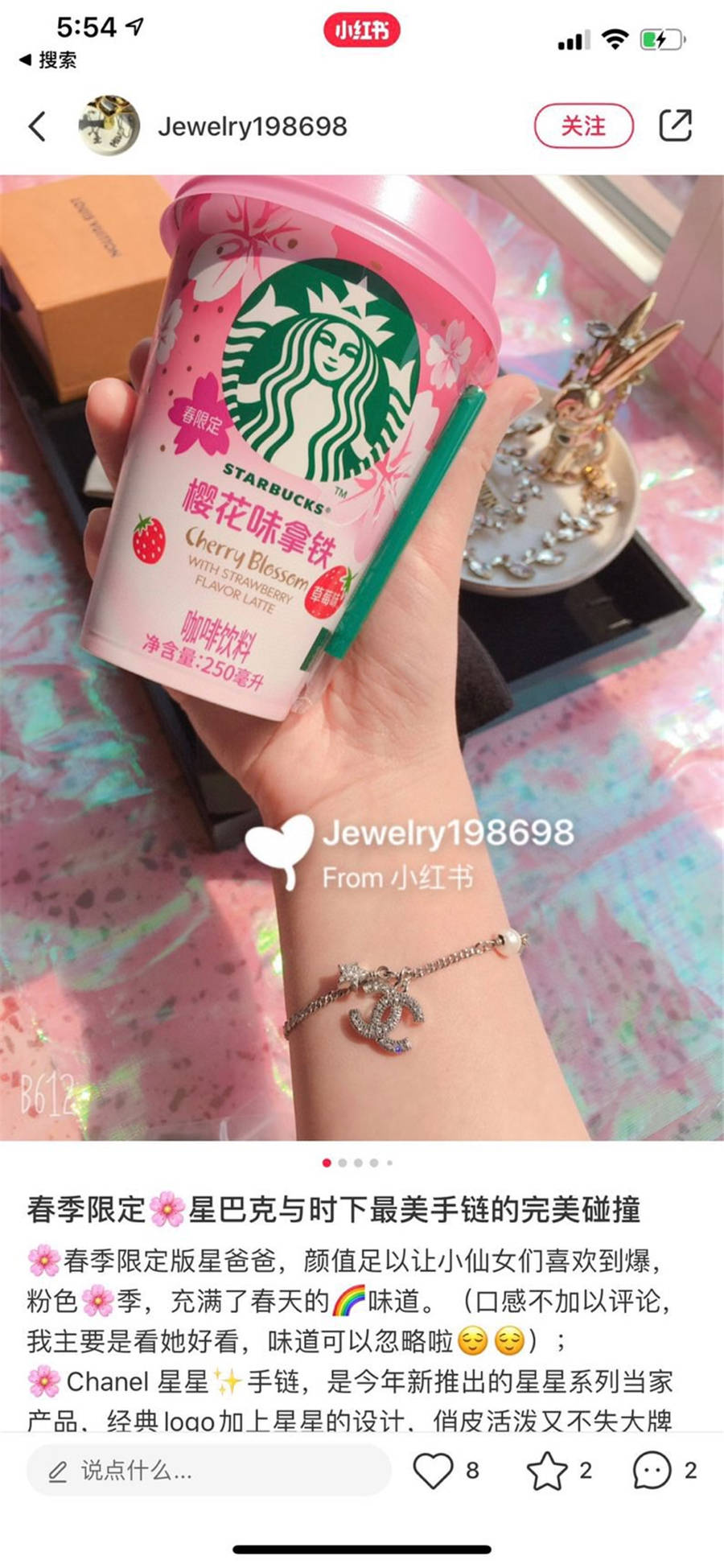Return to 搜索 via the status bar
The height and width of the screenshot is (1568, 724).
pyautogui.click(x=48, y=60)
